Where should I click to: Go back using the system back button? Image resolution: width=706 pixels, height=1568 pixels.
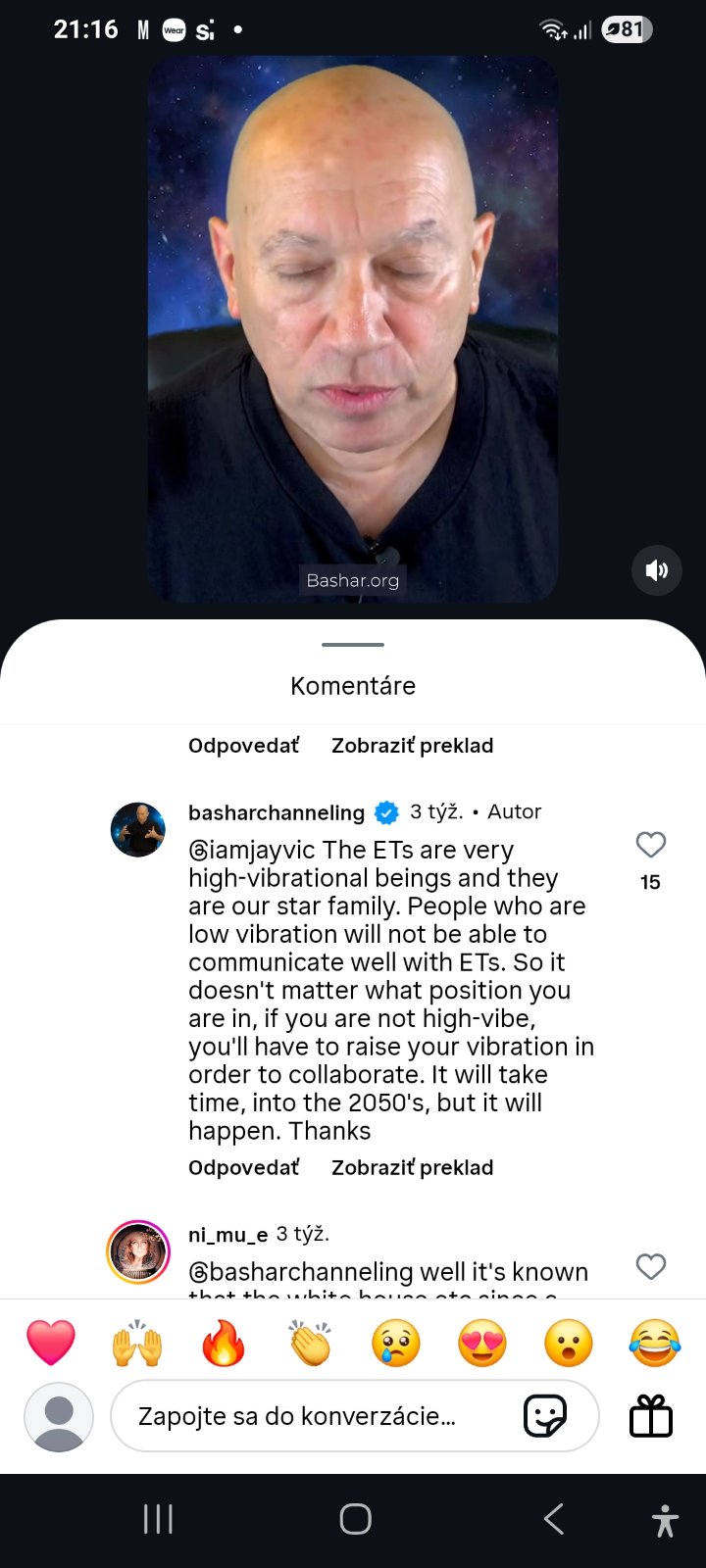point(554,1520)
